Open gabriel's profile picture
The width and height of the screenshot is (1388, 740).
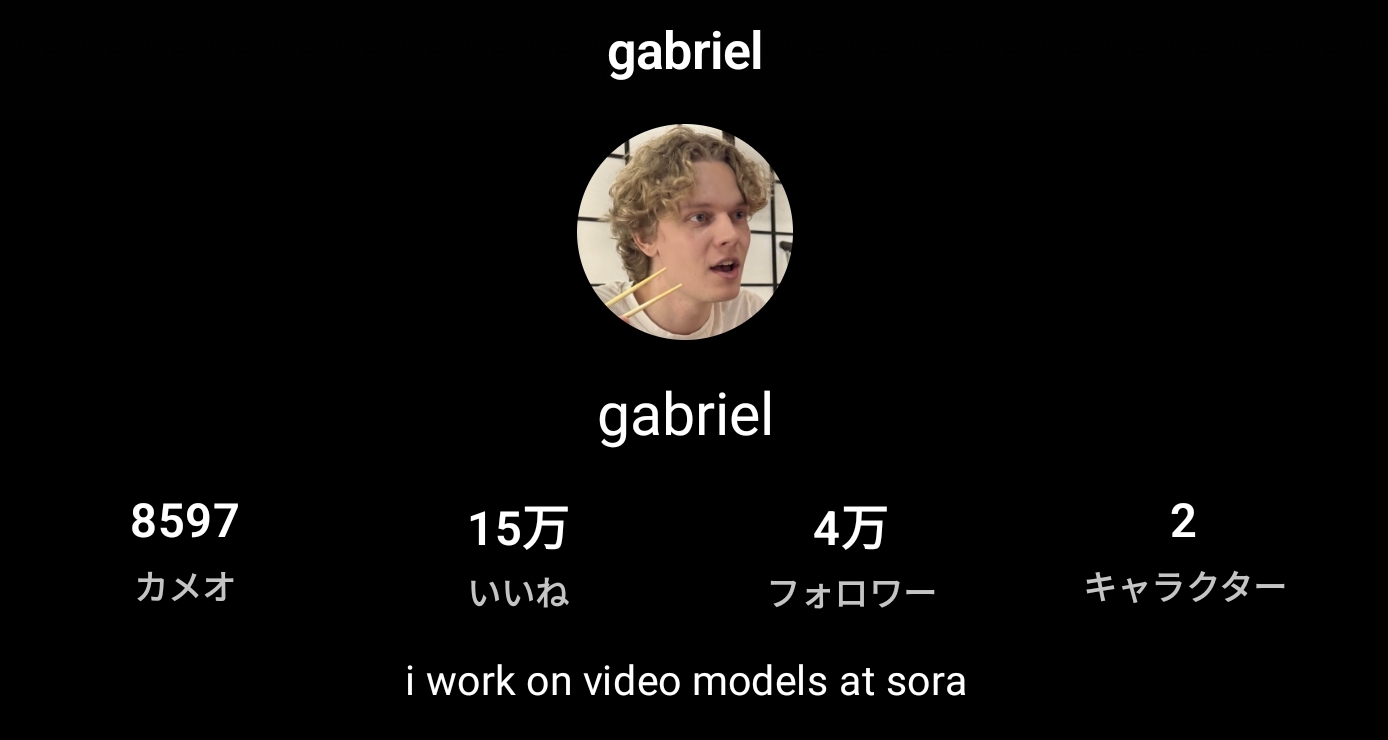(685, 232)
